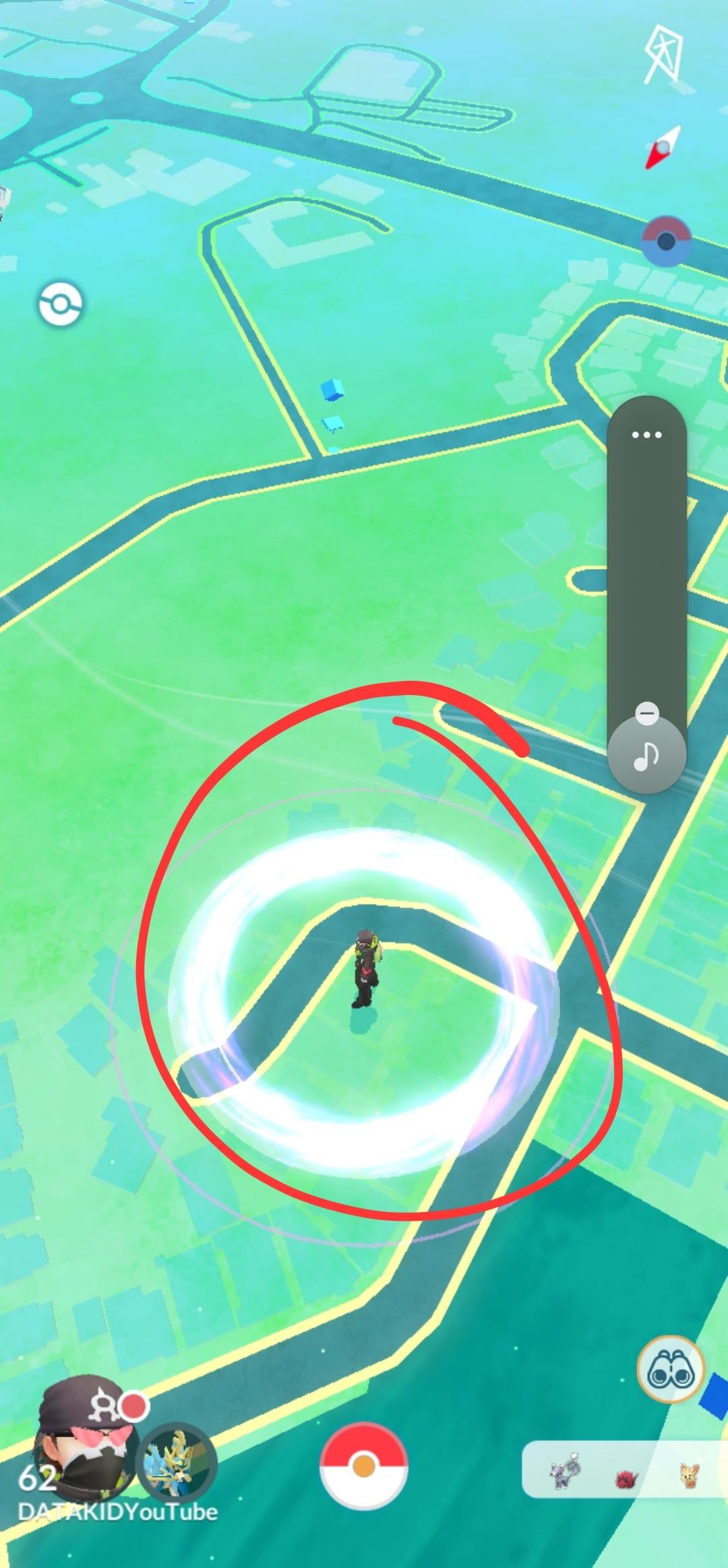Viewport: 728px width, 1568px height.
Task: Tap the Poké Ball accessory button
Action: coord(665,241)
